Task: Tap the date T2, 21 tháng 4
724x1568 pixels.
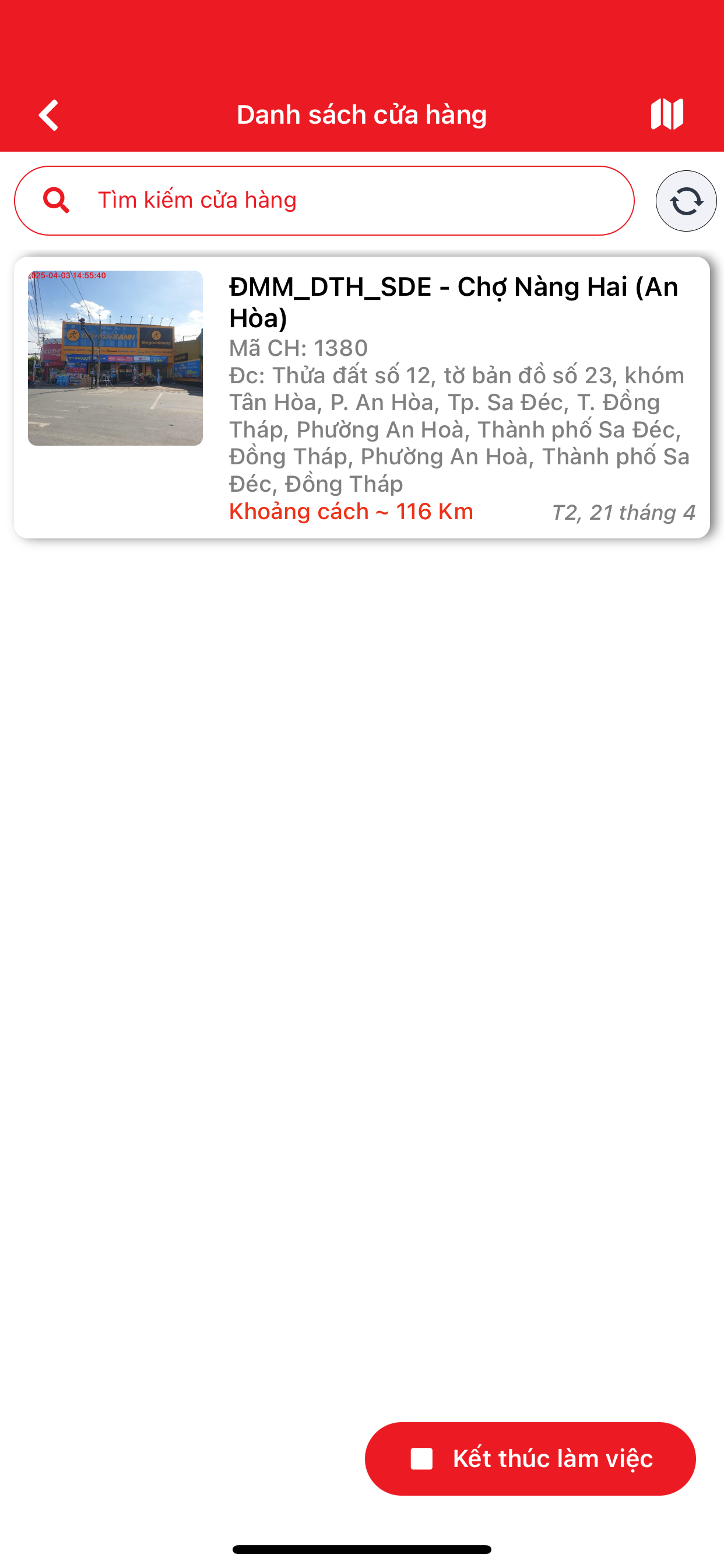Action: [x=623, y=513]
